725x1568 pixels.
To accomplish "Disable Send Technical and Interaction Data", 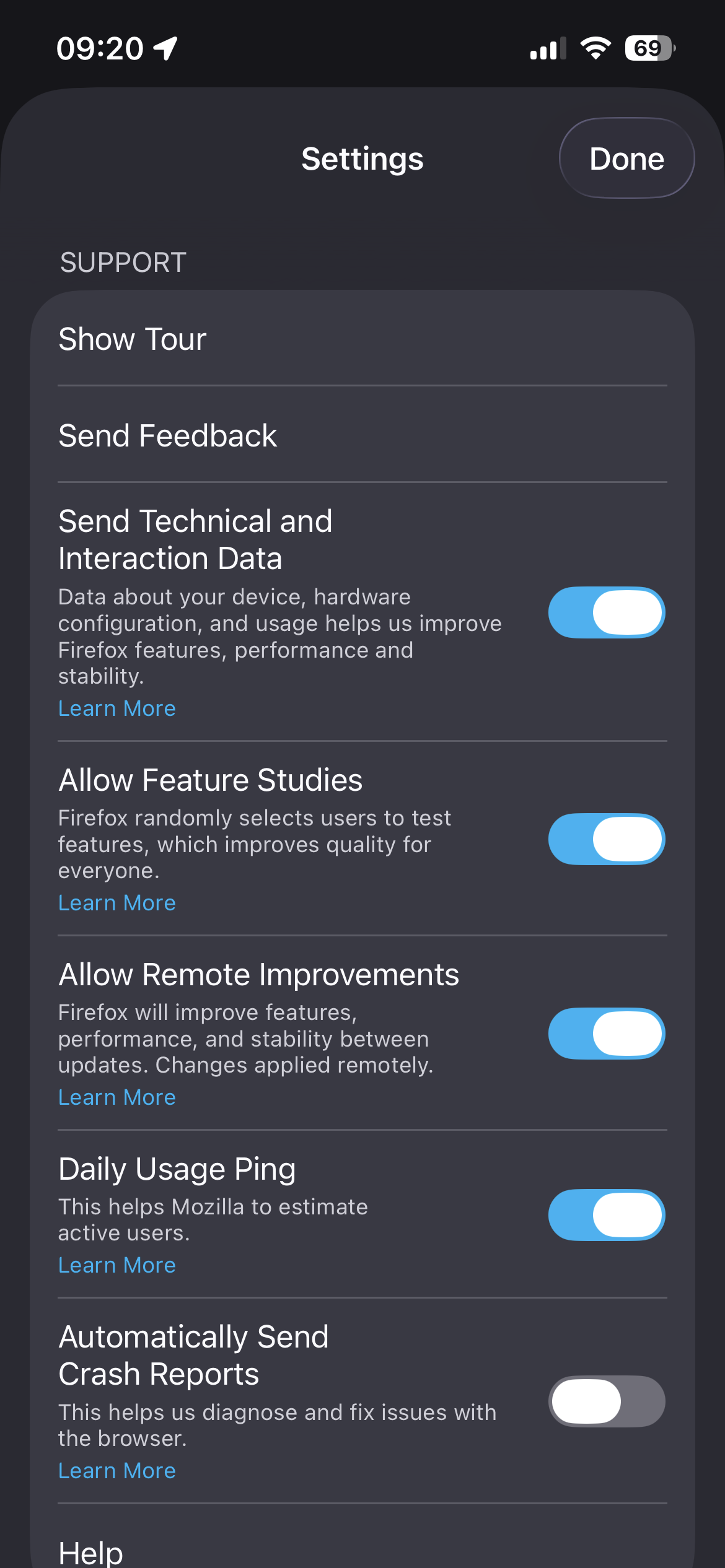I will coord(606,612).
